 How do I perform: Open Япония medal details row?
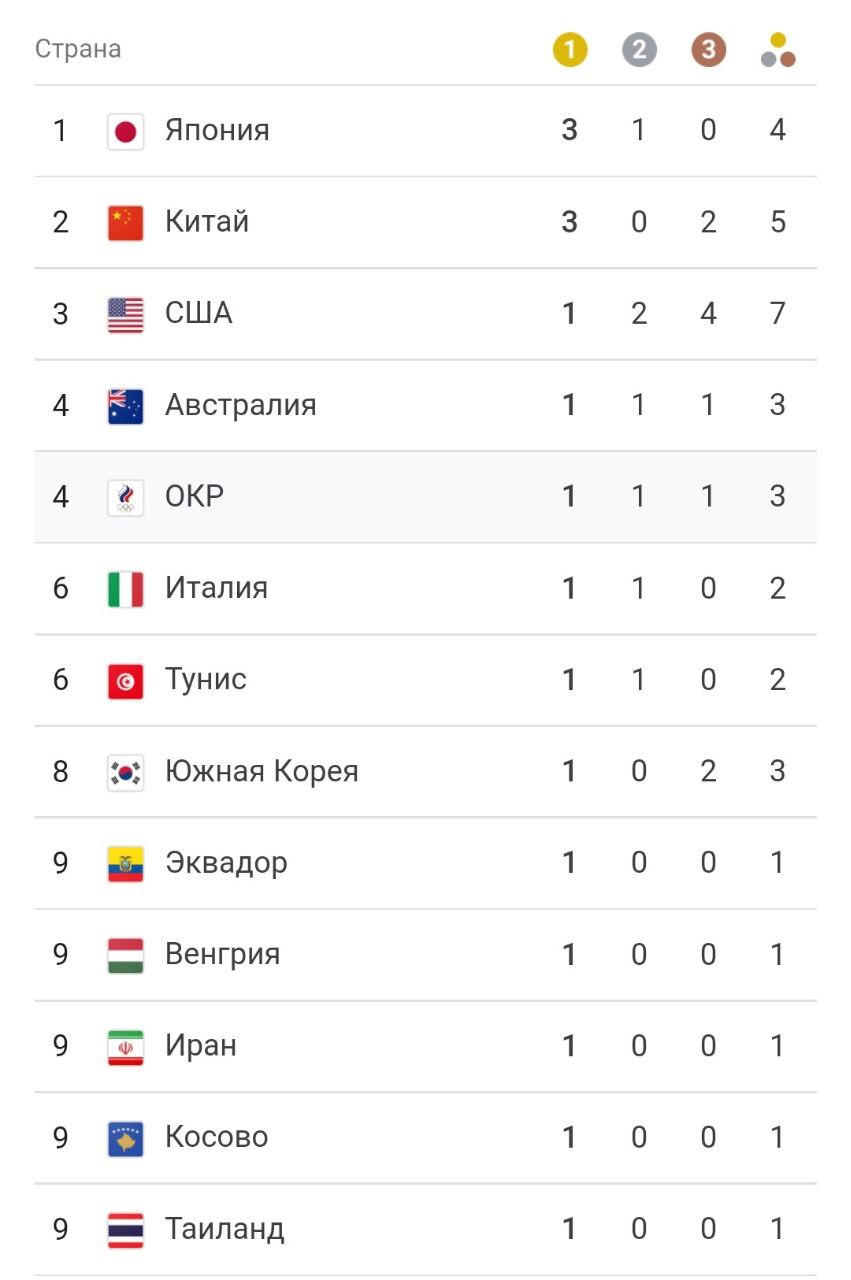pyautogui.click(x=217, y=131)
